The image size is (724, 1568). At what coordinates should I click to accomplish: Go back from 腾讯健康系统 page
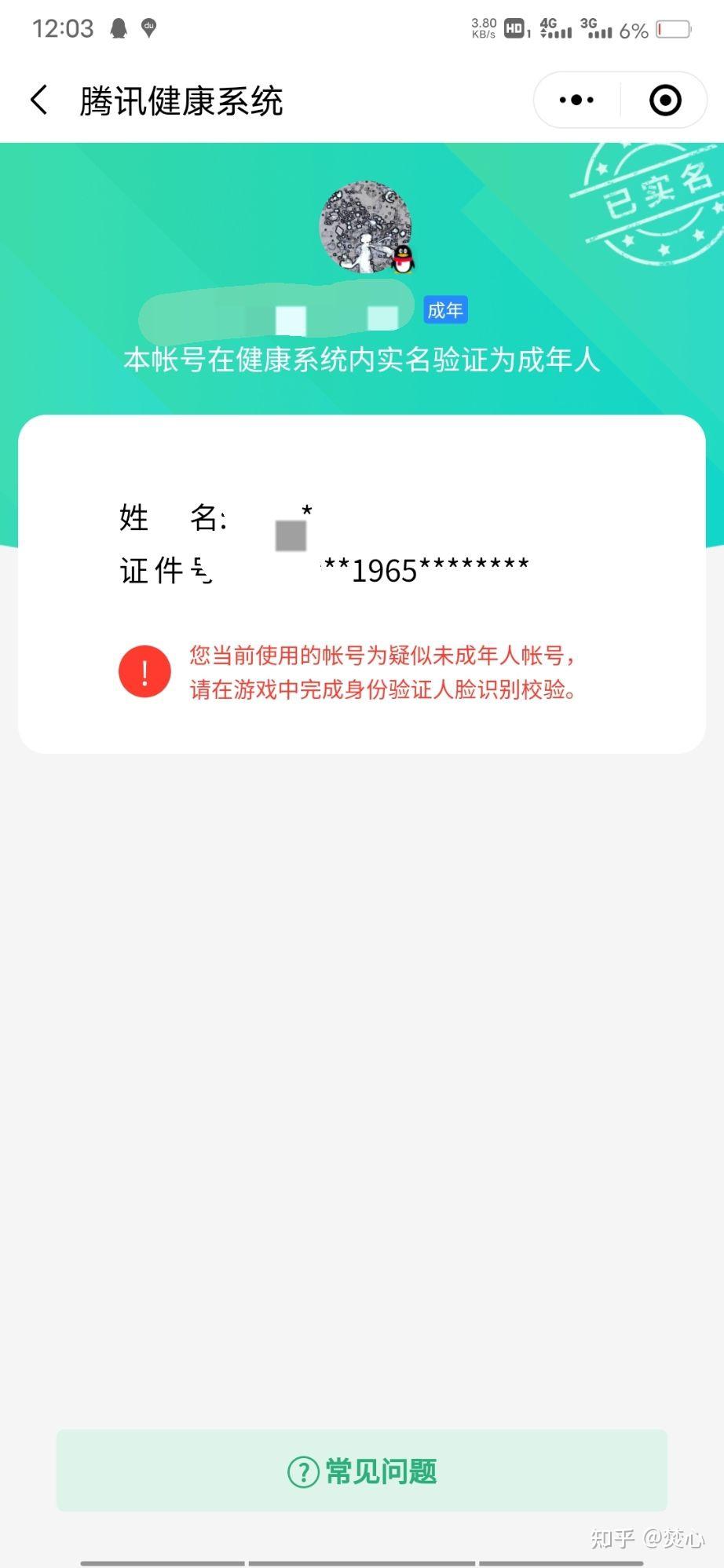[x=39, y=101]
